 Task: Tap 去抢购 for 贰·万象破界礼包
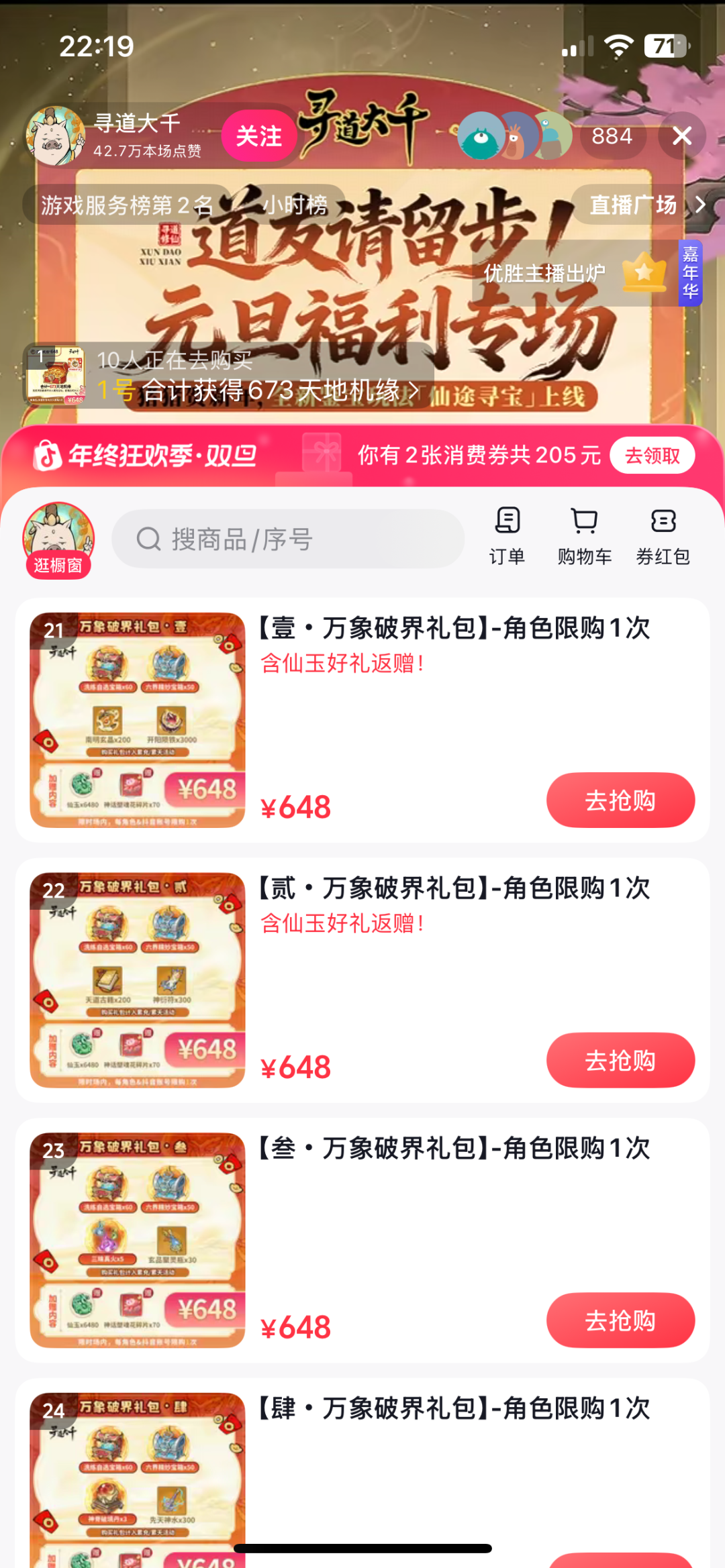point(620,1060)
